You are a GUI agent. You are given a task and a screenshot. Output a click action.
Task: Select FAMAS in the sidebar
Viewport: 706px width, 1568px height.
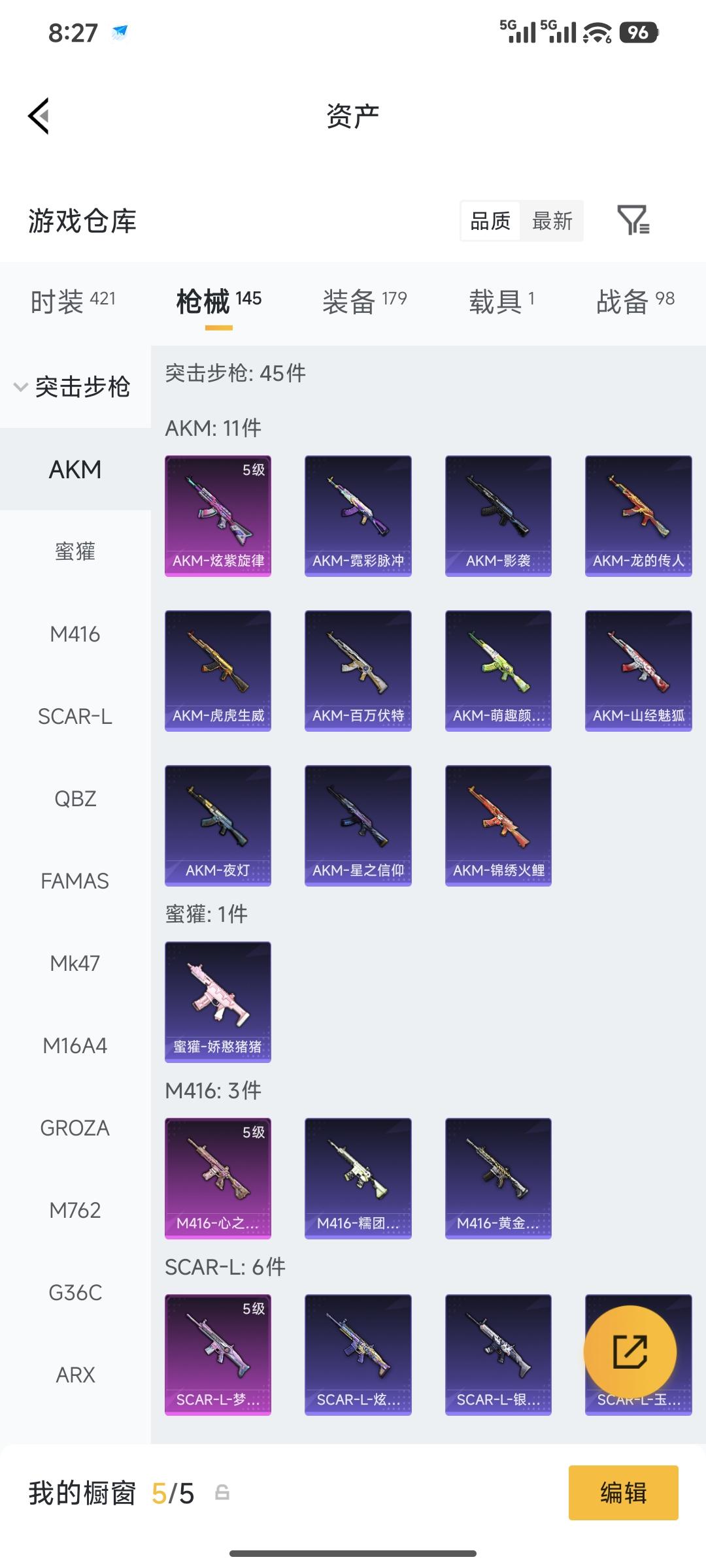tap(75, 881)
